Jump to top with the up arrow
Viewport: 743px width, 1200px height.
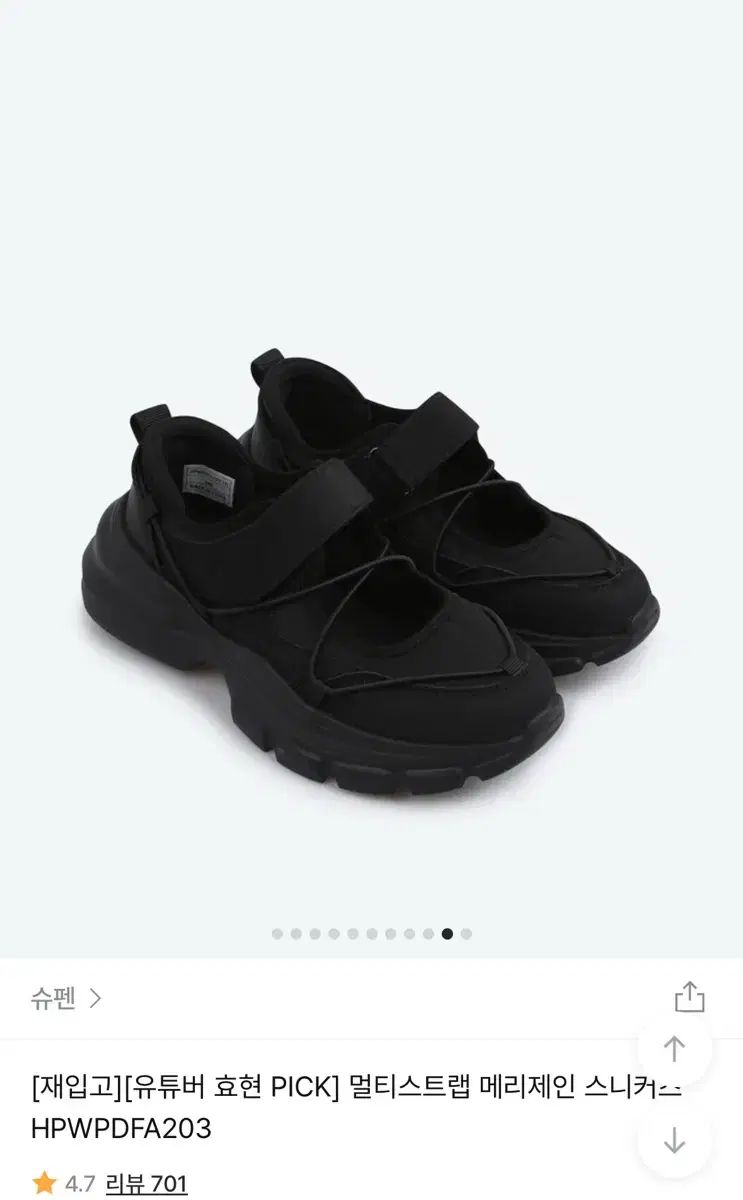(x=675, y=1049)
